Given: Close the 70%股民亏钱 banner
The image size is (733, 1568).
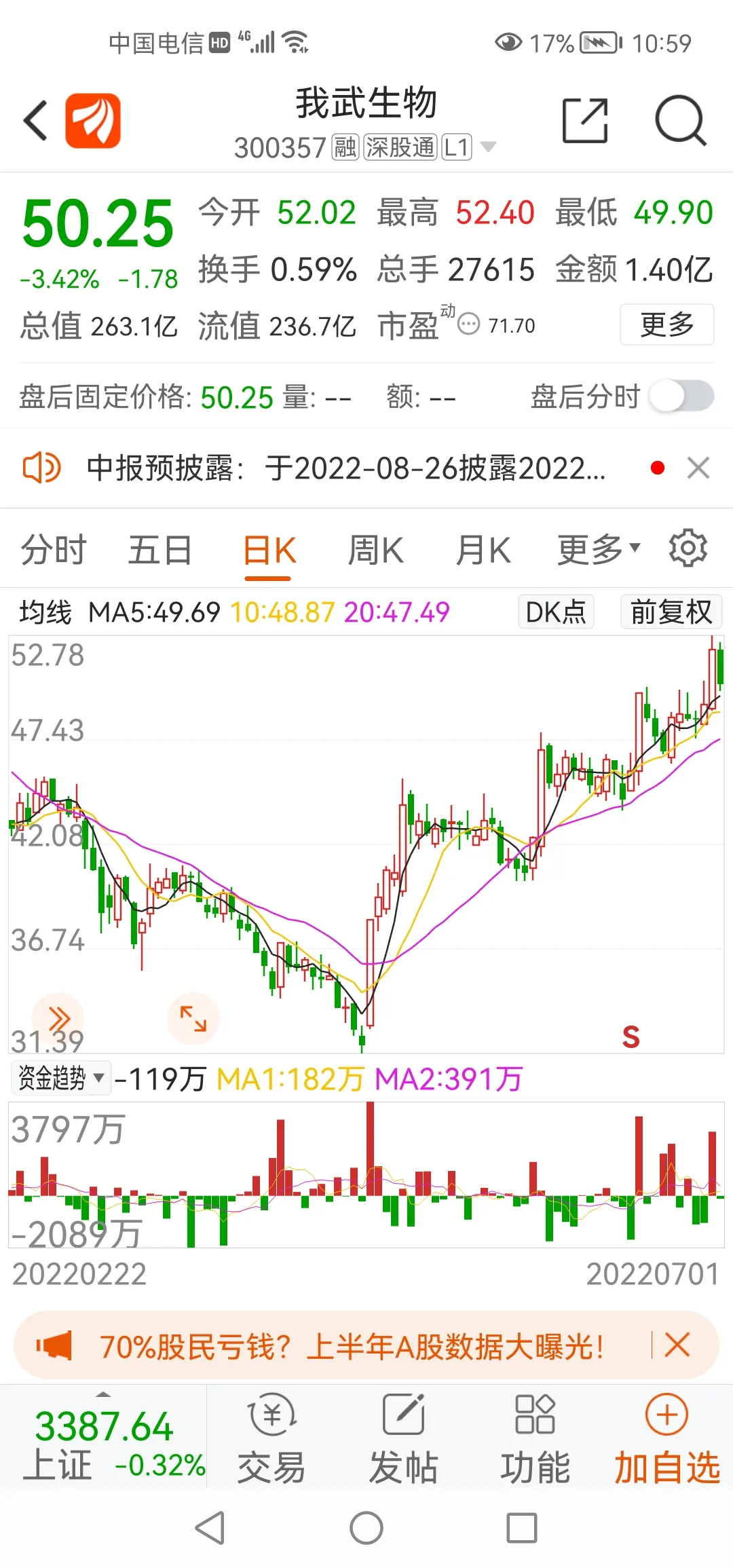Looking at the screenshot, I should point(677,1345).
